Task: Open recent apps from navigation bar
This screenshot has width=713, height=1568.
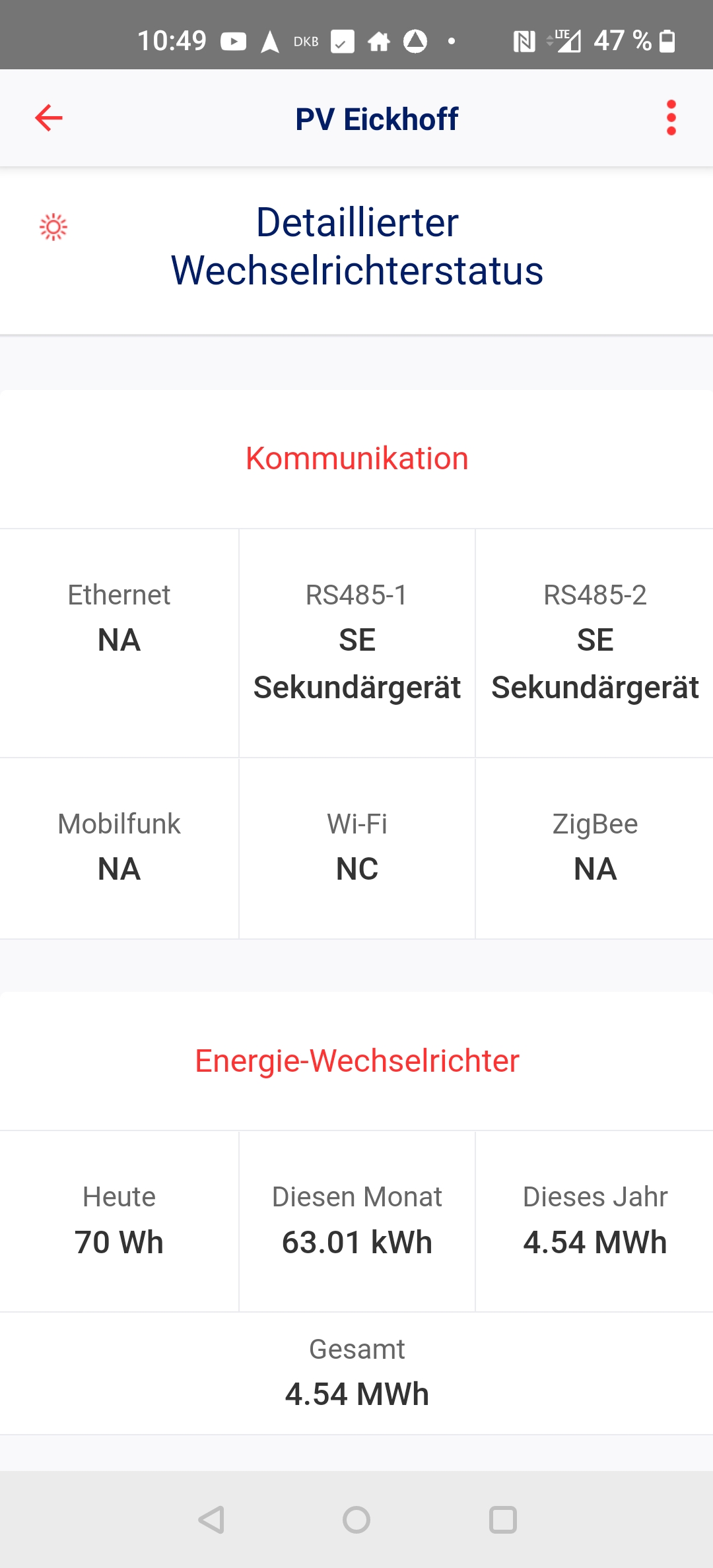Action: point(502,1520)
